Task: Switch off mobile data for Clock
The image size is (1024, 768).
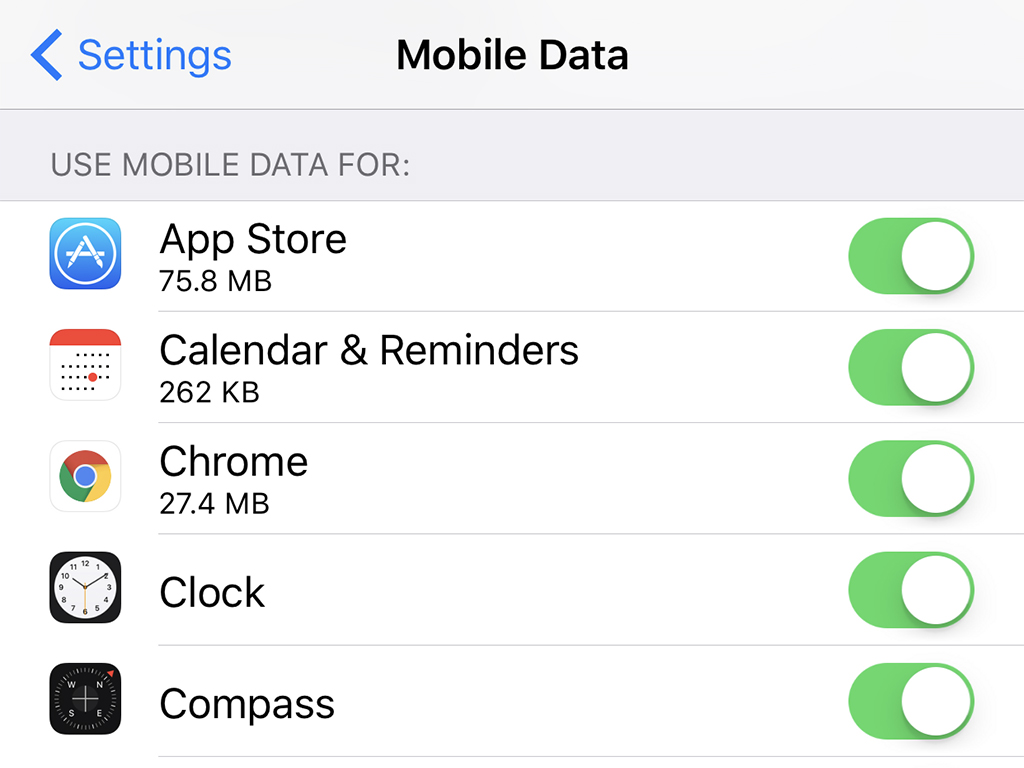Action: click(x=910, y=589)
